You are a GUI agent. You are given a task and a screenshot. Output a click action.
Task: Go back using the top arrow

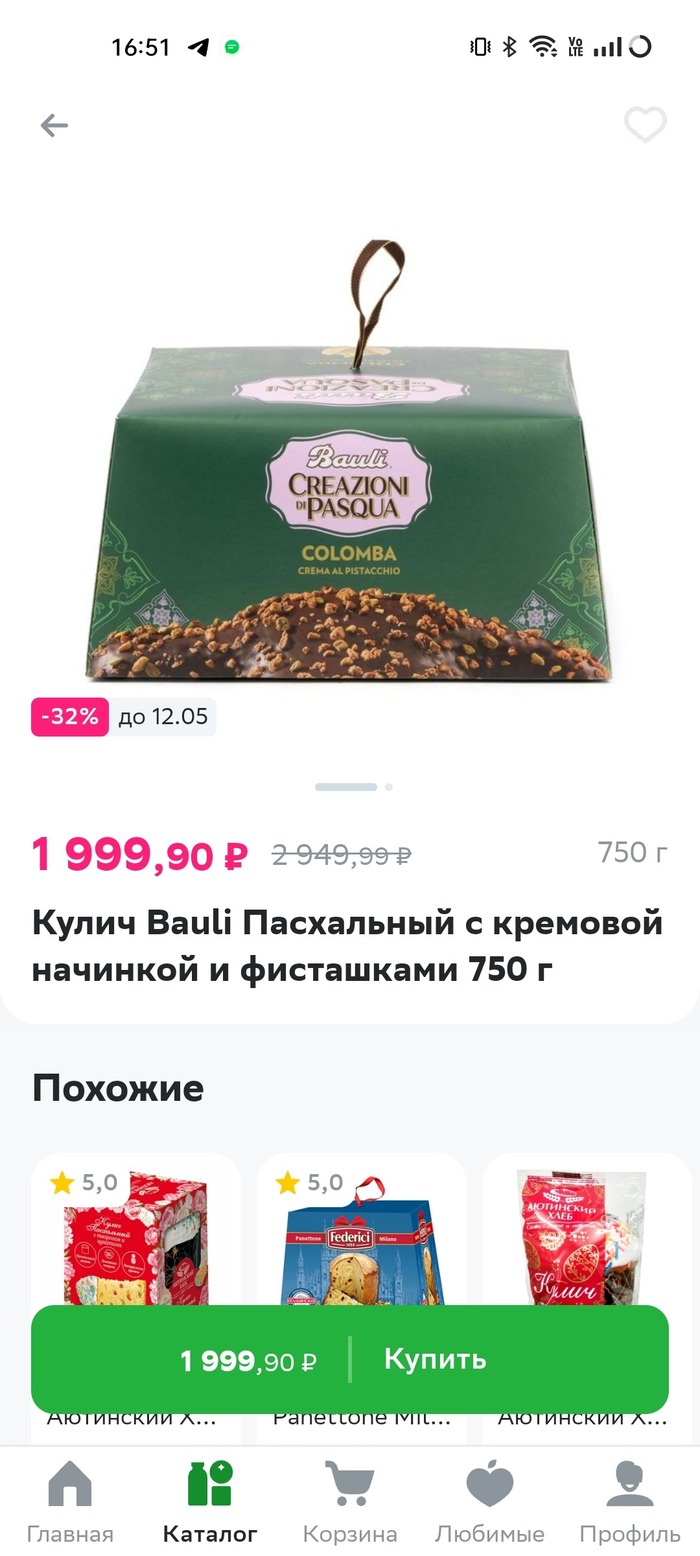click(54, 125)
